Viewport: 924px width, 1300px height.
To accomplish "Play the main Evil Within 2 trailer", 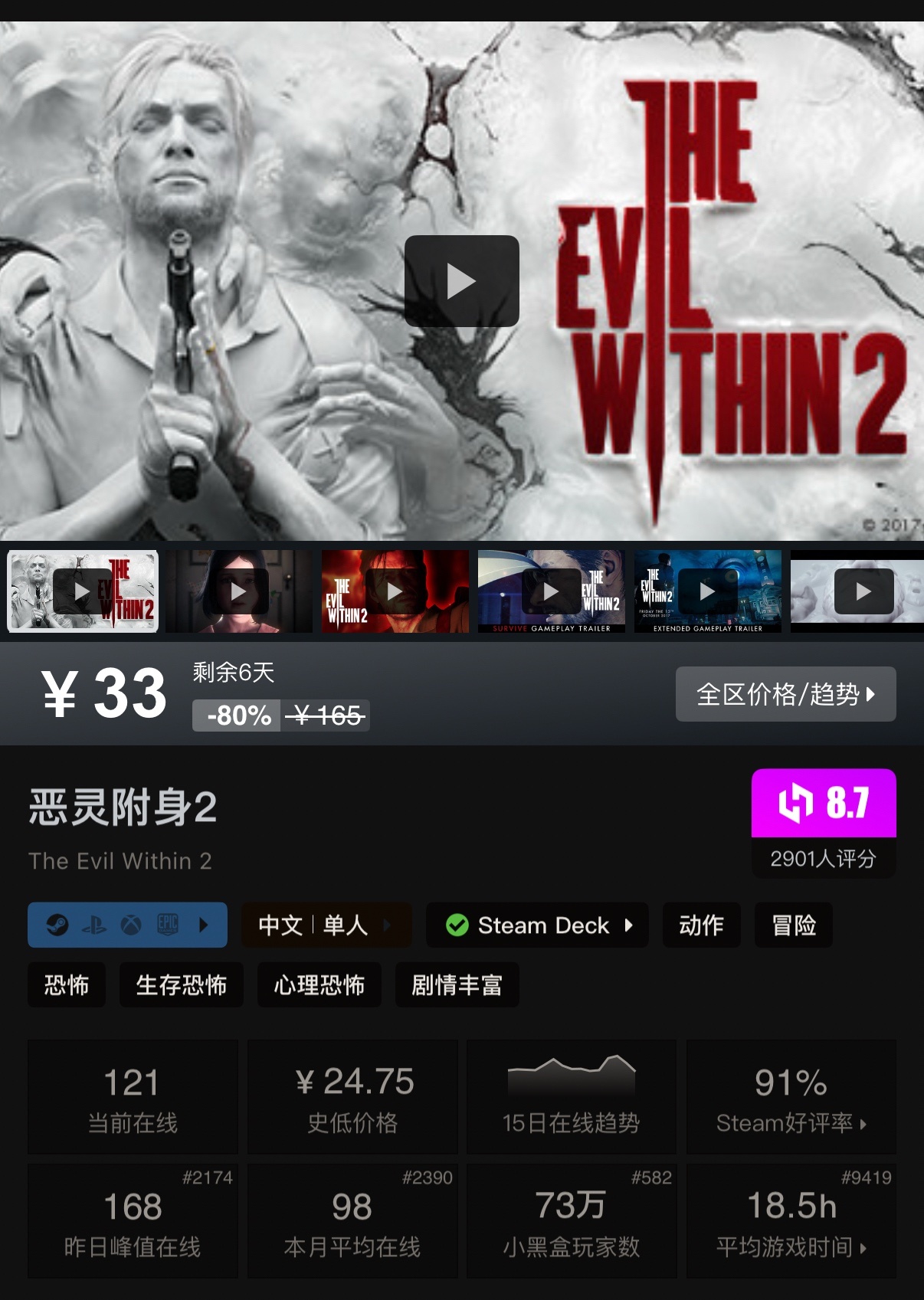I will pos(462,281).
